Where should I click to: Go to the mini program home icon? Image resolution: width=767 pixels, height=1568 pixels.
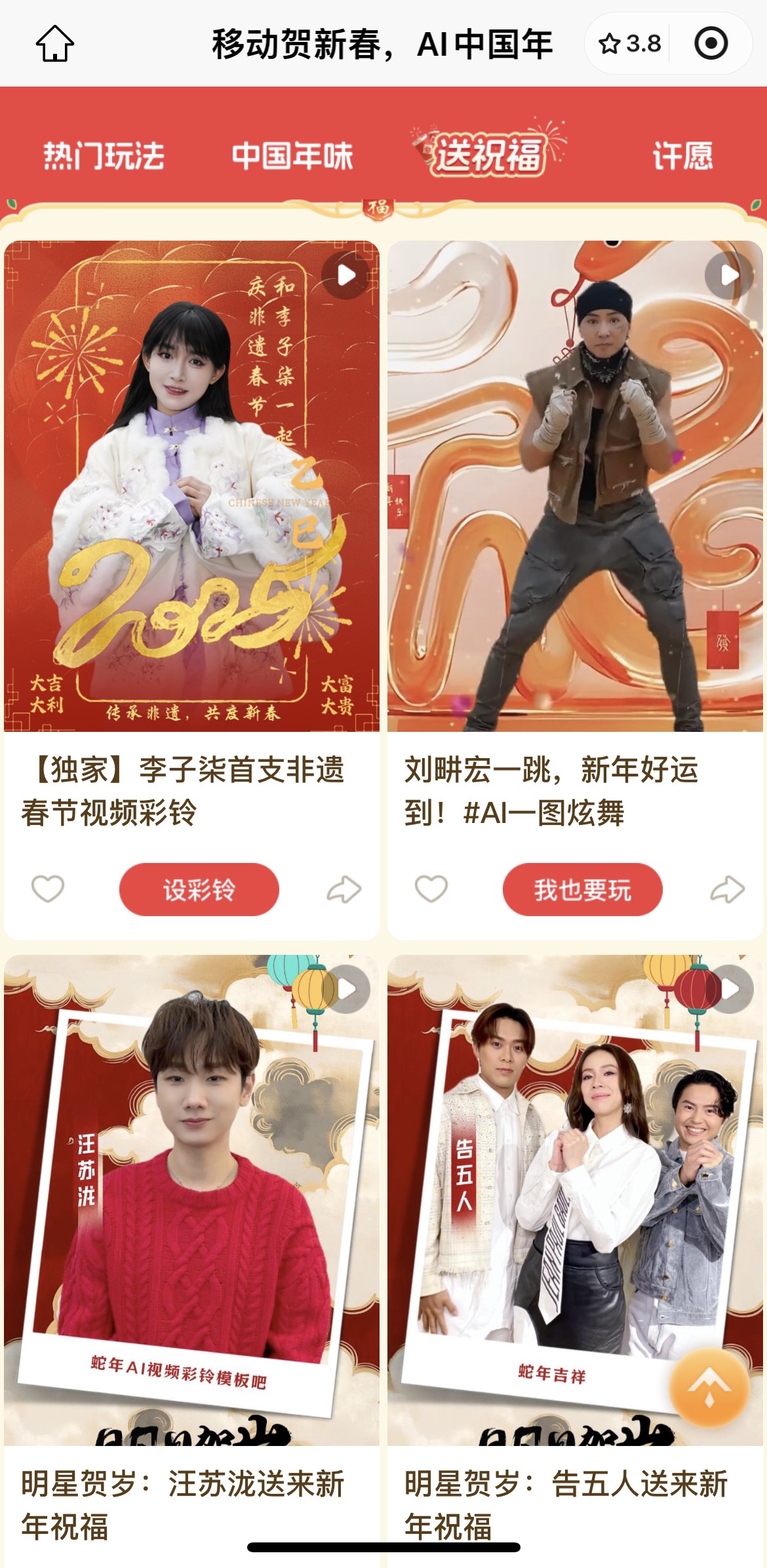(55, 44)
